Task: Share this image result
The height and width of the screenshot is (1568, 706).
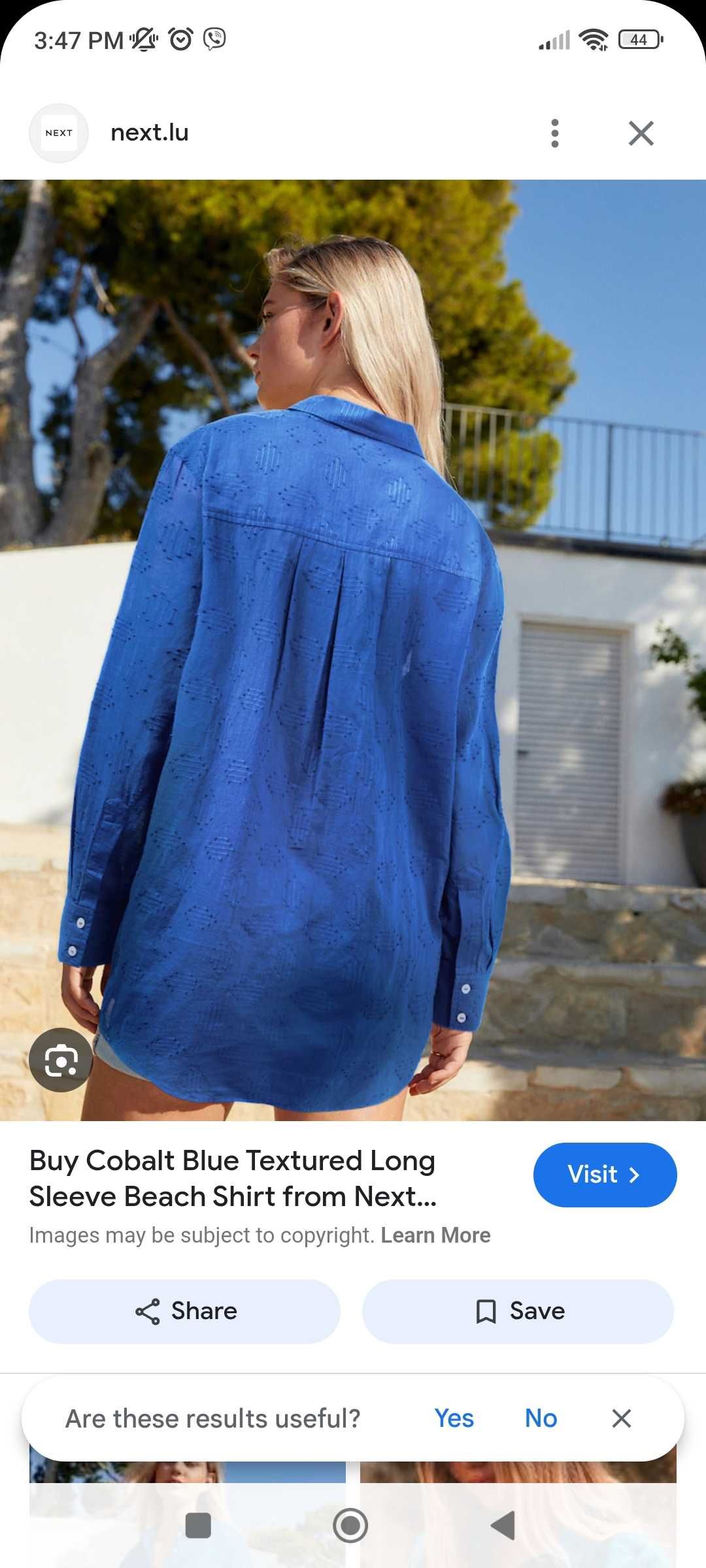Action: (185, 1311)
